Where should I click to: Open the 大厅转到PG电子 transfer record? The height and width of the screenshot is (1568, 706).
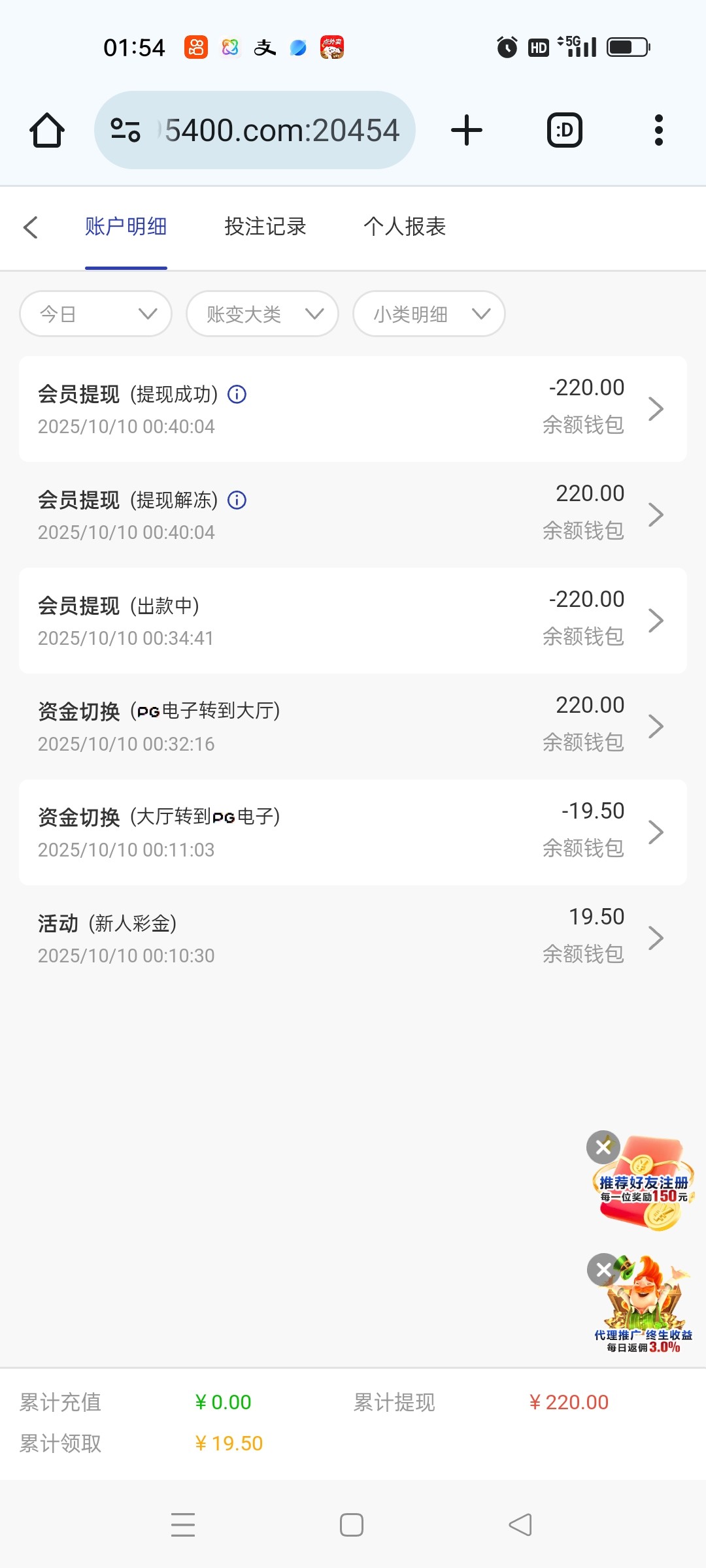(x=353, y=832)
